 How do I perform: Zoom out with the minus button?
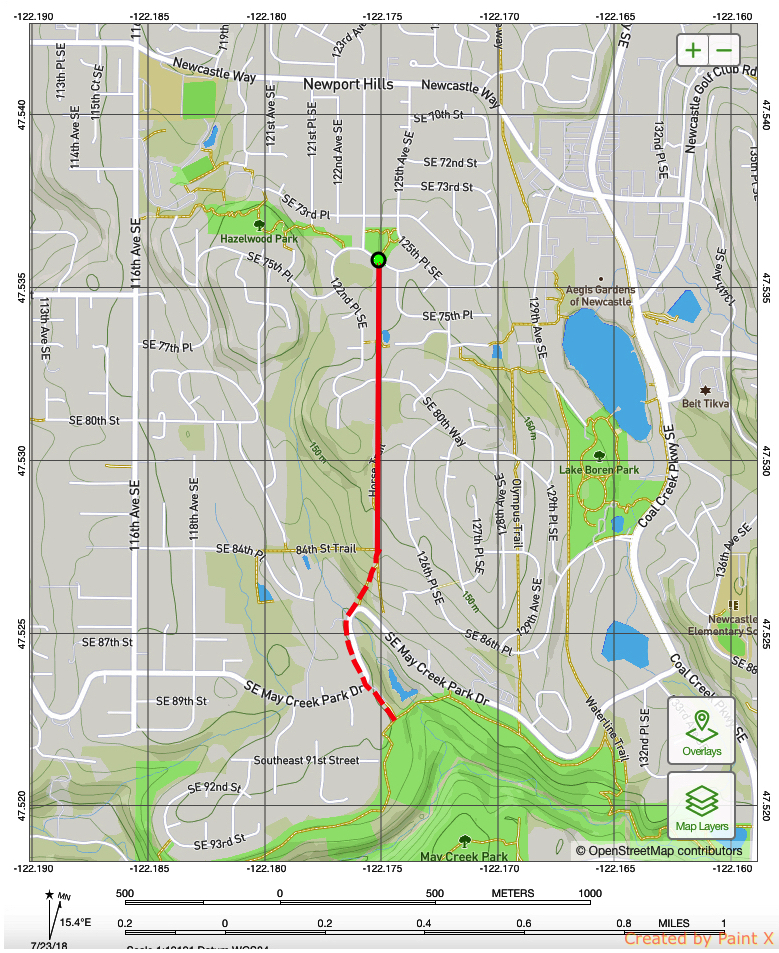(724, 50)
